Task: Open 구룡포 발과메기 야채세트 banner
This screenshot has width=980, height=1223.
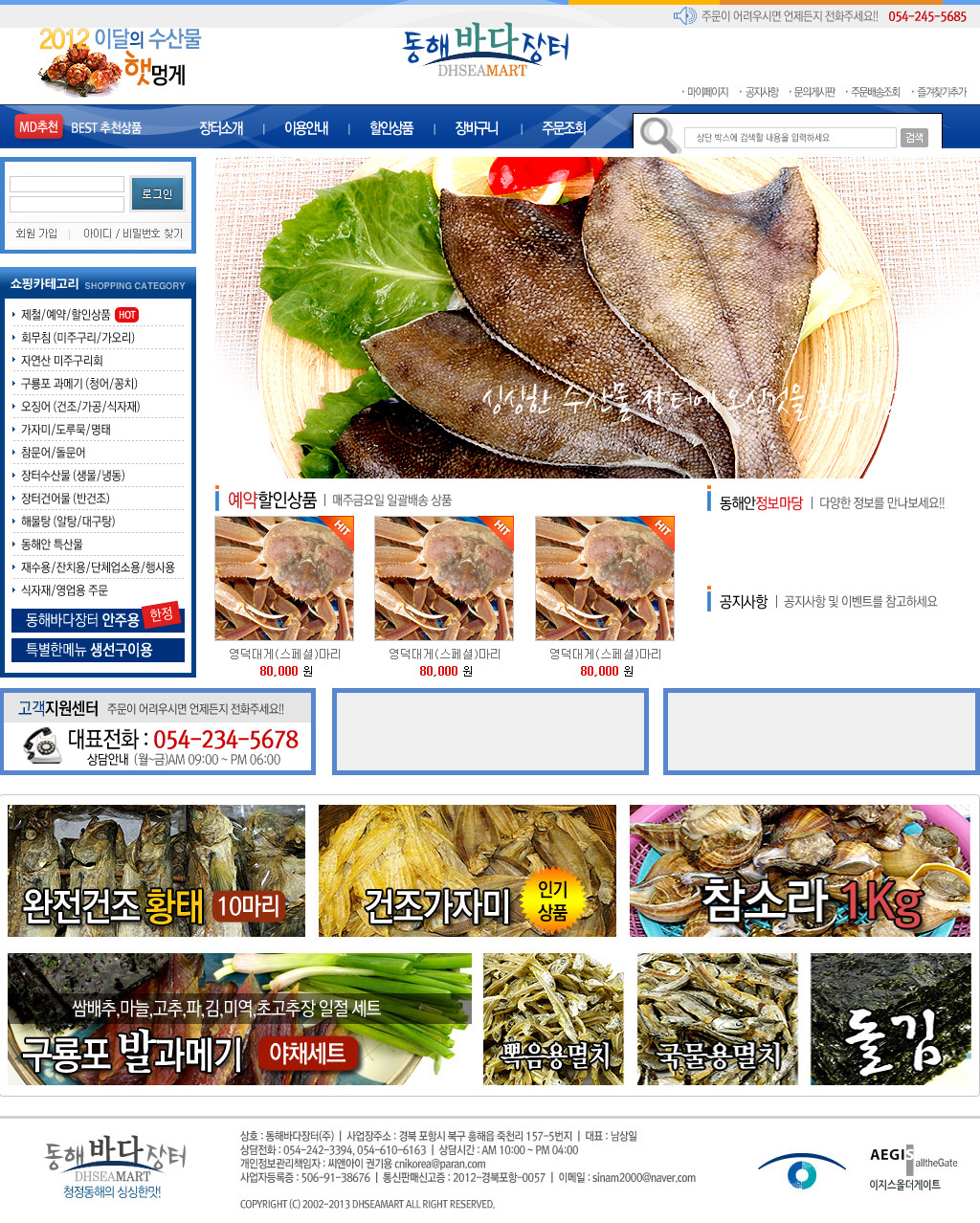Action: [x=239, y=1019]
